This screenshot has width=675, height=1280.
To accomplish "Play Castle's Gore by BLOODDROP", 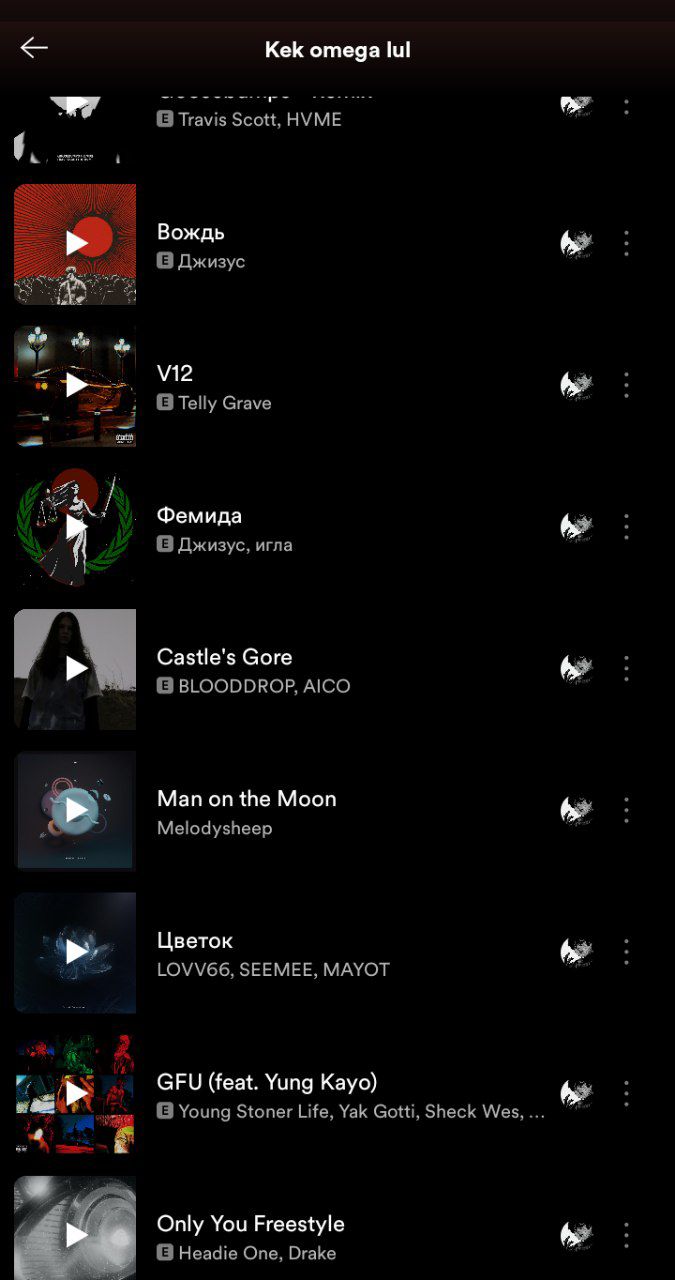I will pyautogui.click(x=76, y=668).
